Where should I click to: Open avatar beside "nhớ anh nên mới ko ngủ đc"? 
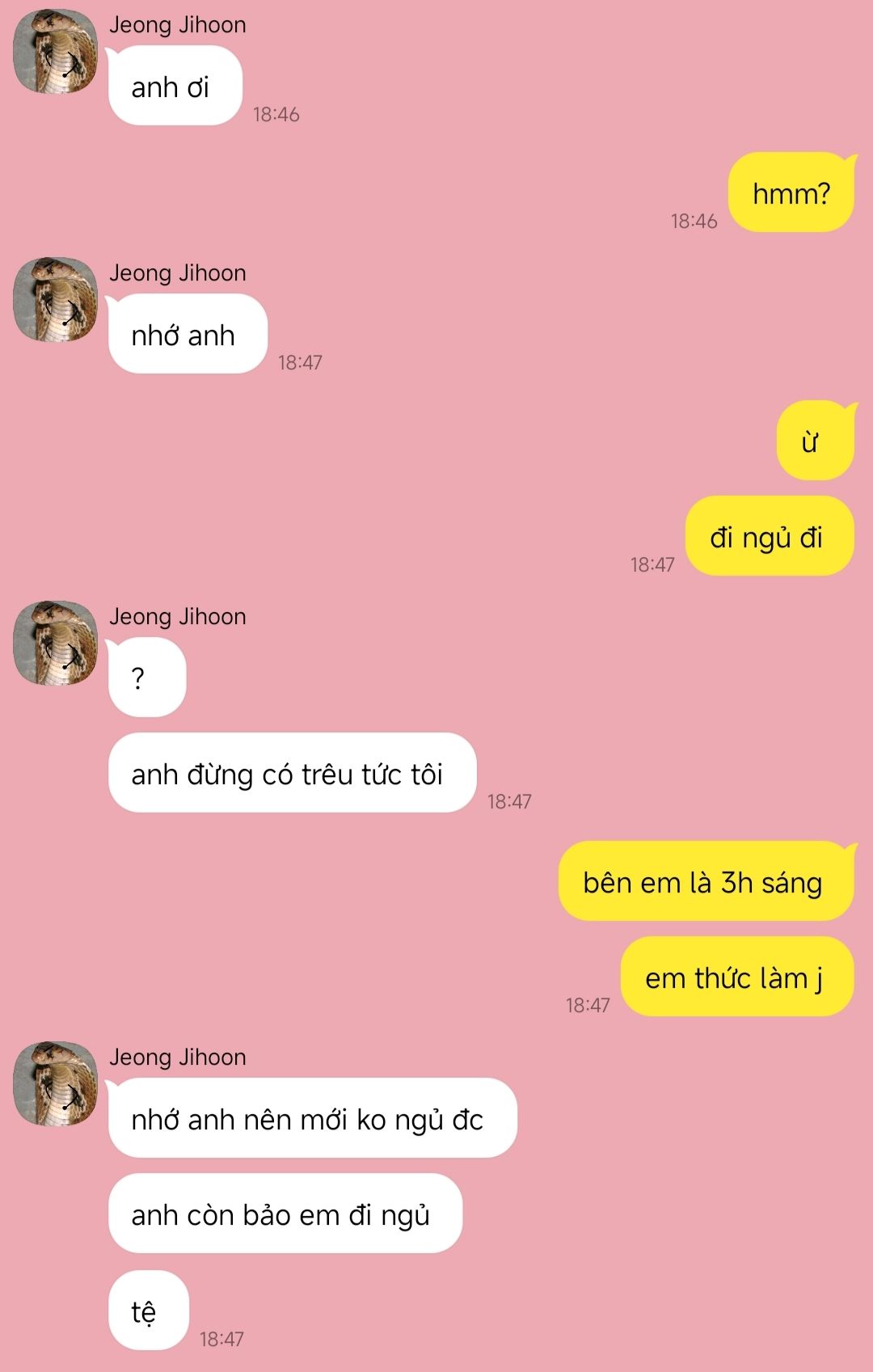(55, 1084)
